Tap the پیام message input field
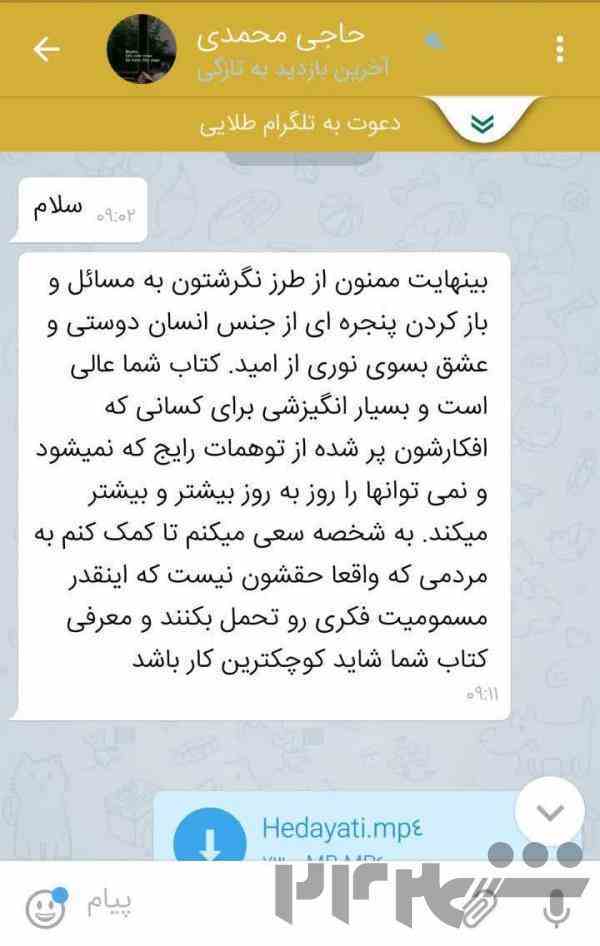The height and width of the screenshot is (946, 600). (x=250, y=904)
